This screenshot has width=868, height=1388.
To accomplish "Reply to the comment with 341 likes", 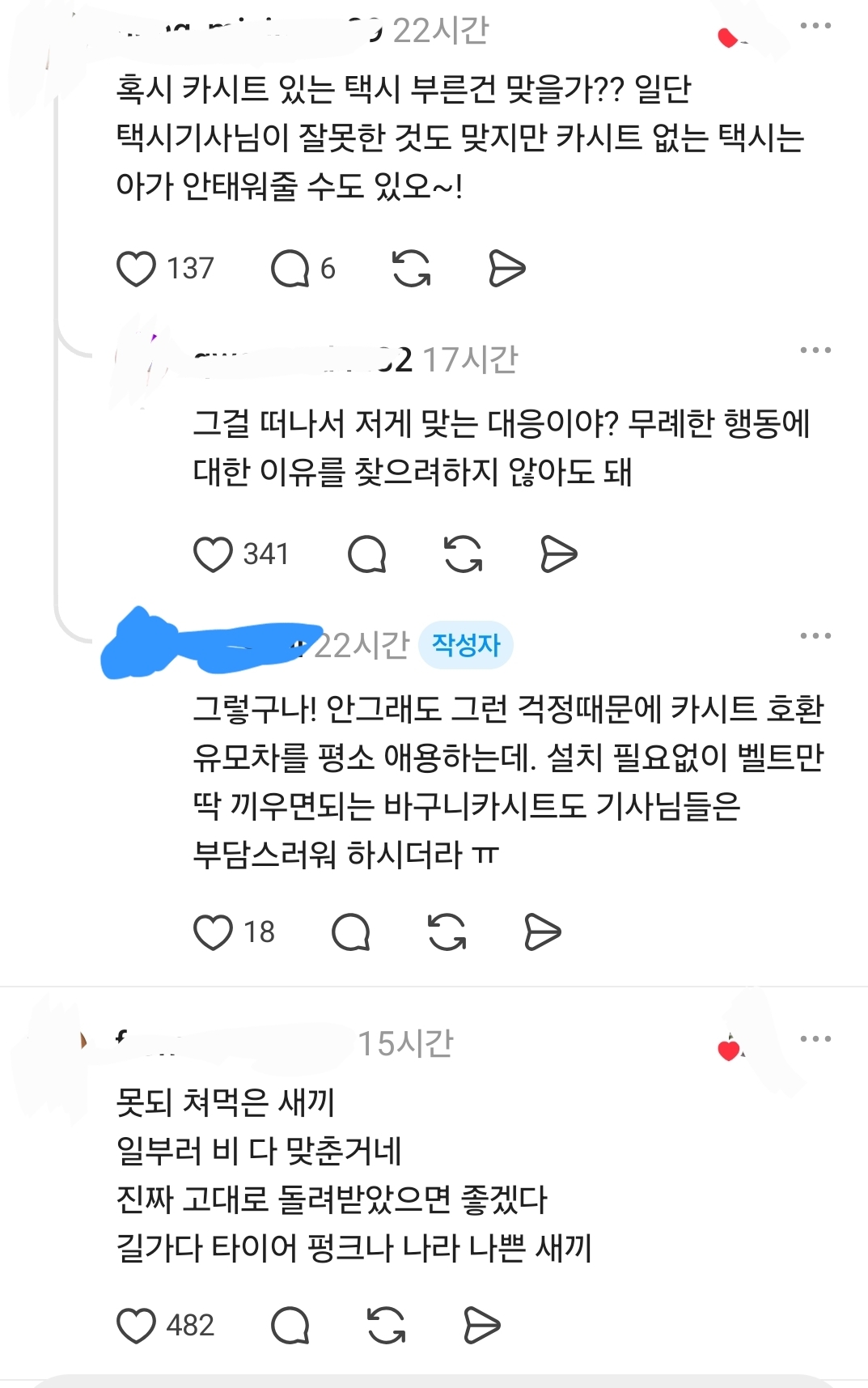I will 366,554.
